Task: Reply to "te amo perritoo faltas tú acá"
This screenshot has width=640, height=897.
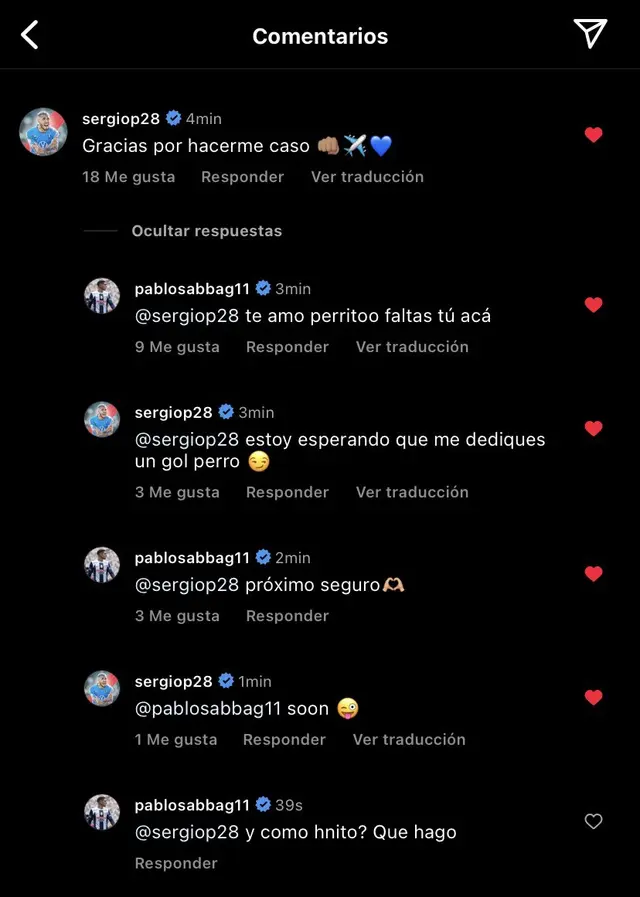Action: pos(287,347)
